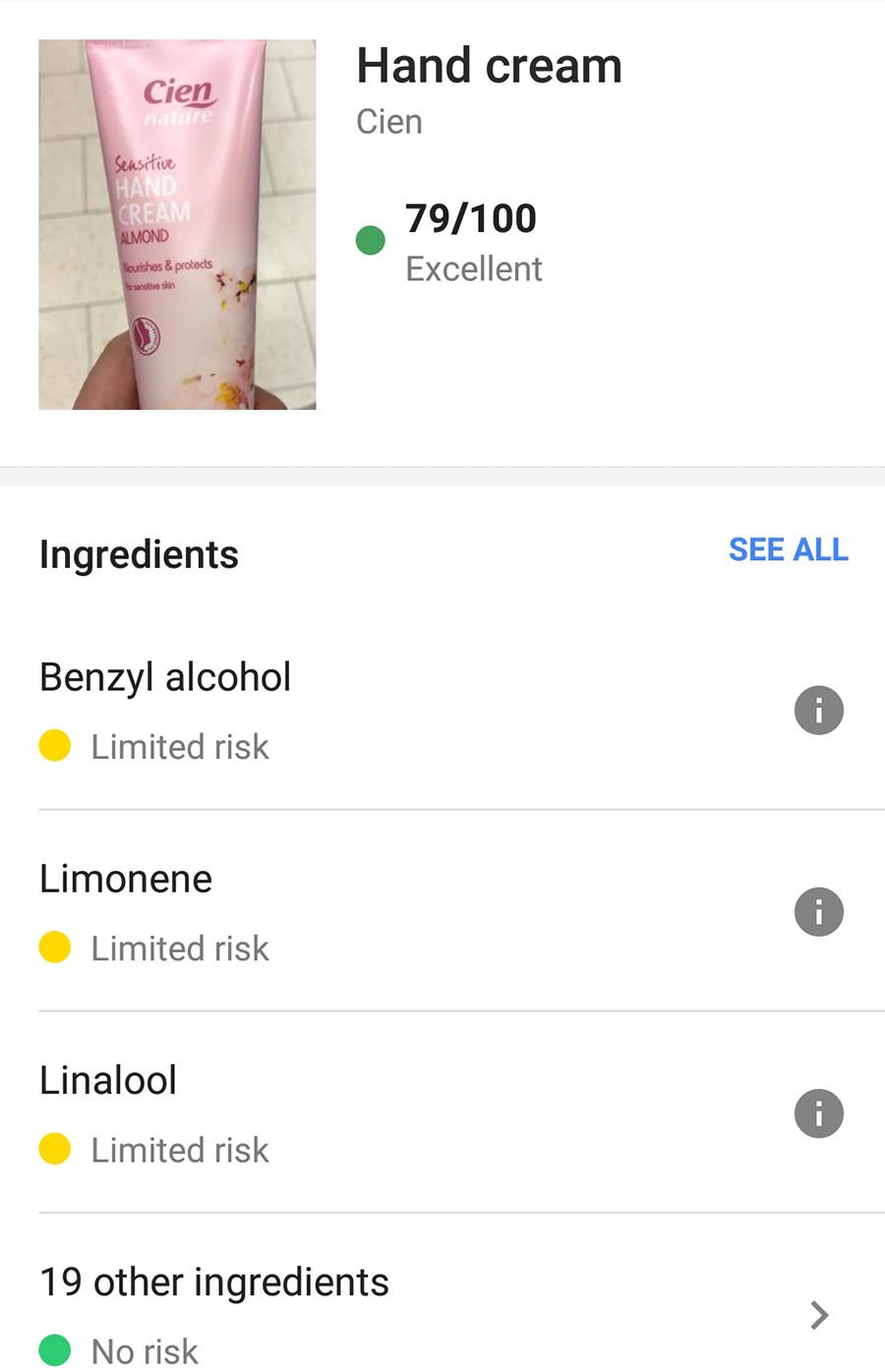Open the hand cream product photo
885x1372 pixels.
tap(177, 224)
